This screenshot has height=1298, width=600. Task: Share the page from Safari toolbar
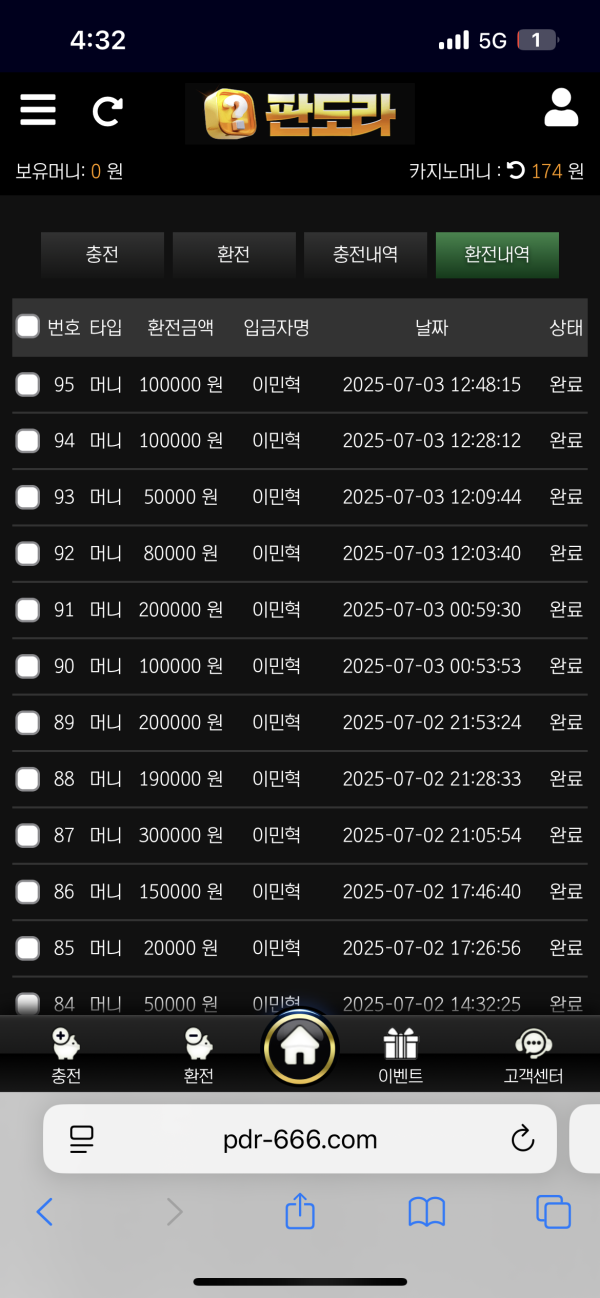coord(300,1212)
